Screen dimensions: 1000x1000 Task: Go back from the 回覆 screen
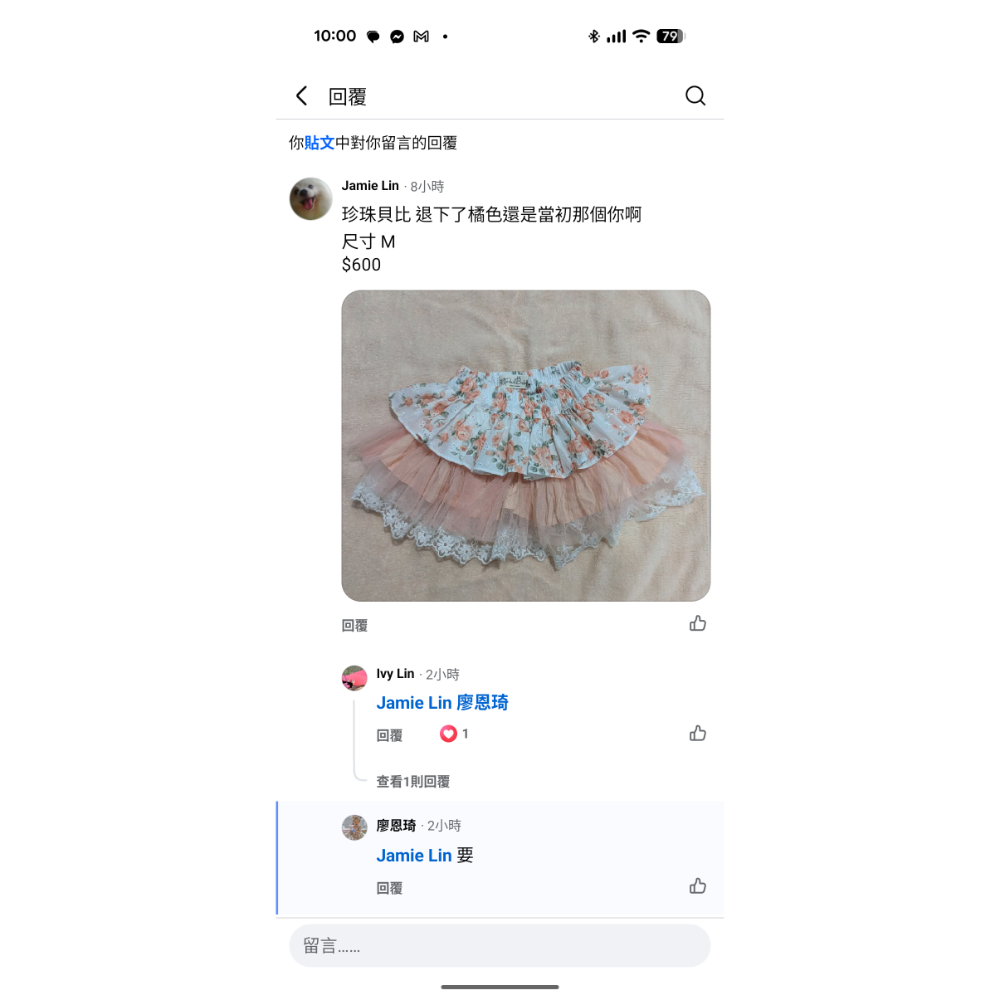tap(301, 96)
